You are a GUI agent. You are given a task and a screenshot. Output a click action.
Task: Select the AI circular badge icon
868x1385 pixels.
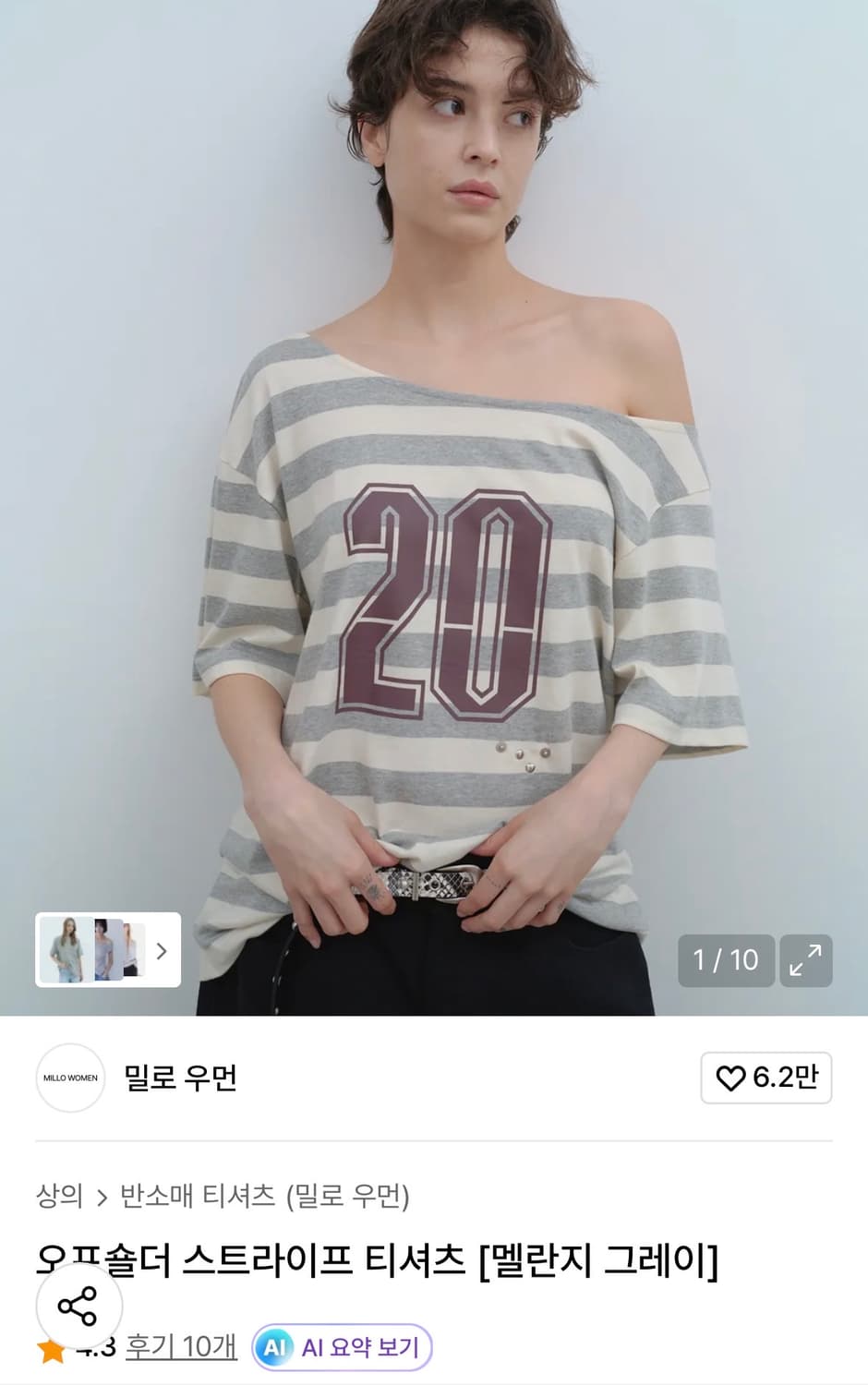(276, 1347)
